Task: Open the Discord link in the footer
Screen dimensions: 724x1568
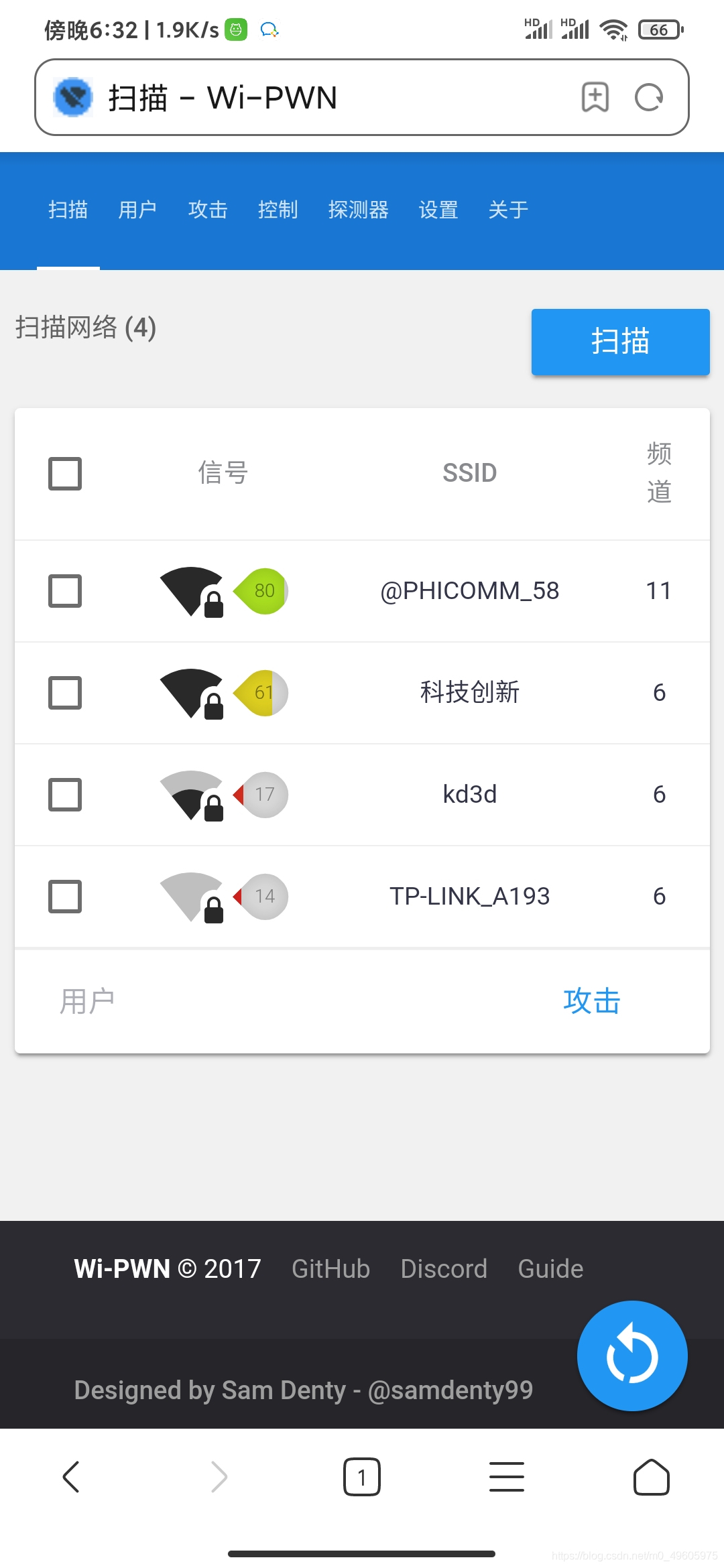Action: (x=444, y=1268)
